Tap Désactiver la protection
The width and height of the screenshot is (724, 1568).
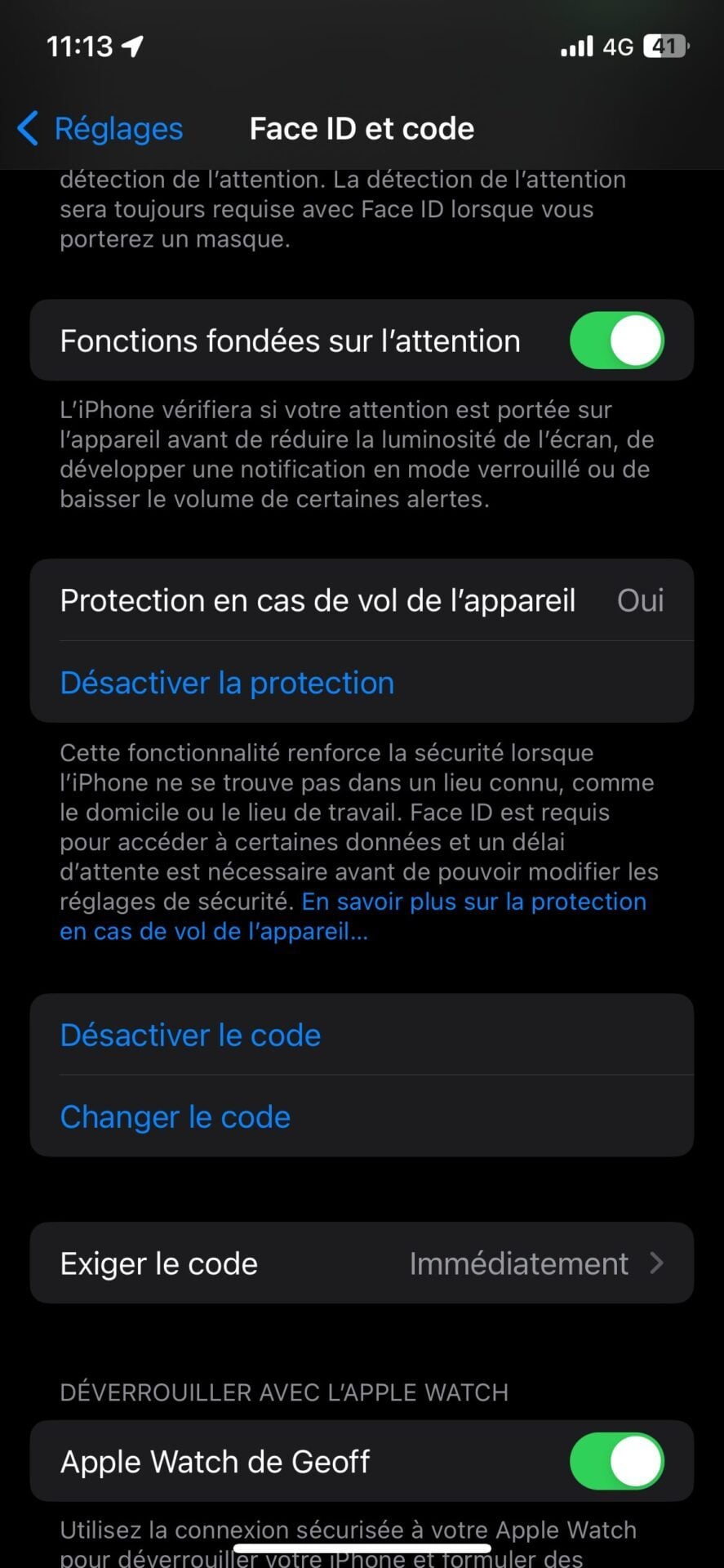click(x=227, y=683)
